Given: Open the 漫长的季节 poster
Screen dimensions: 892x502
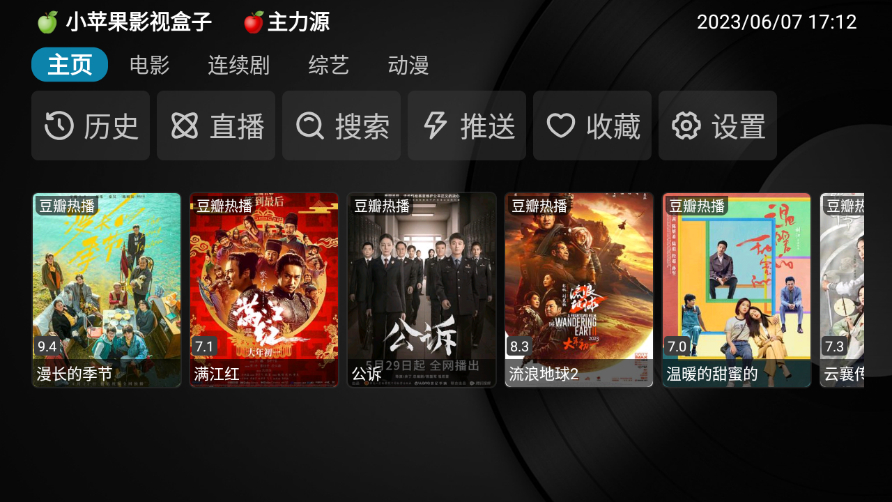Looking at the screenshot, I should tap(107, 289).
